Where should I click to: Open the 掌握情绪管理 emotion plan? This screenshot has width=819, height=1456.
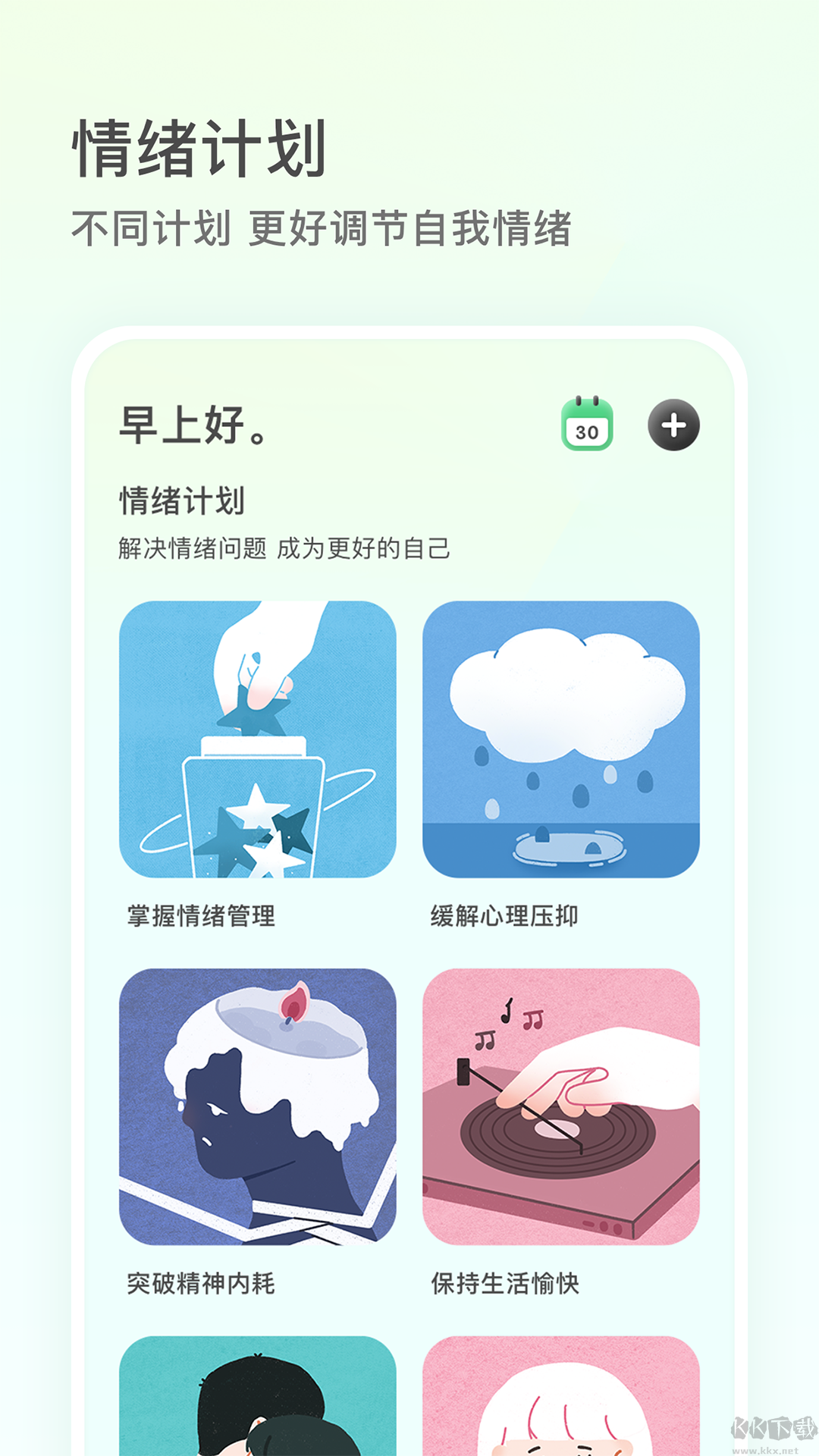coord(201,916)
